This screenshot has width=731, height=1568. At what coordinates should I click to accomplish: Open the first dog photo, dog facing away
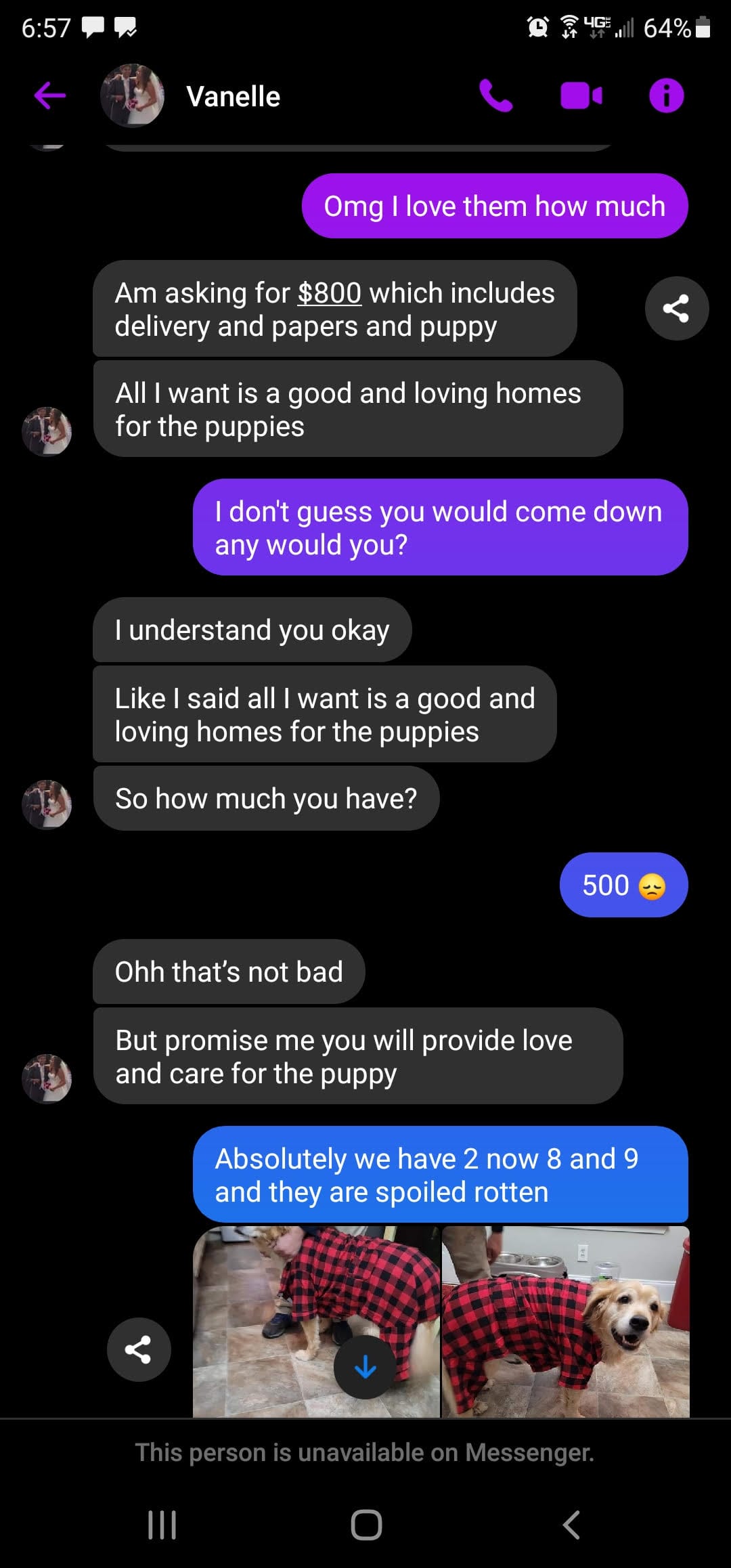[x=316, y=1321]
